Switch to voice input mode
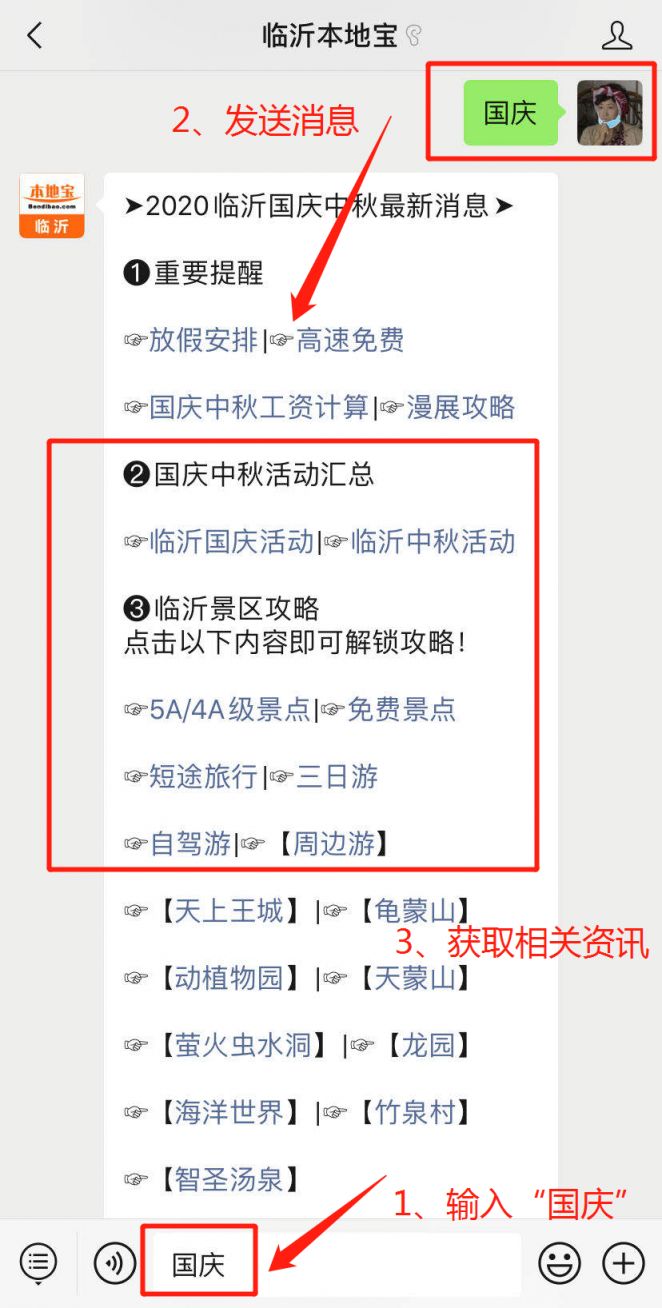Screen dimensions: 662x1308 (x=115, y=1265)
